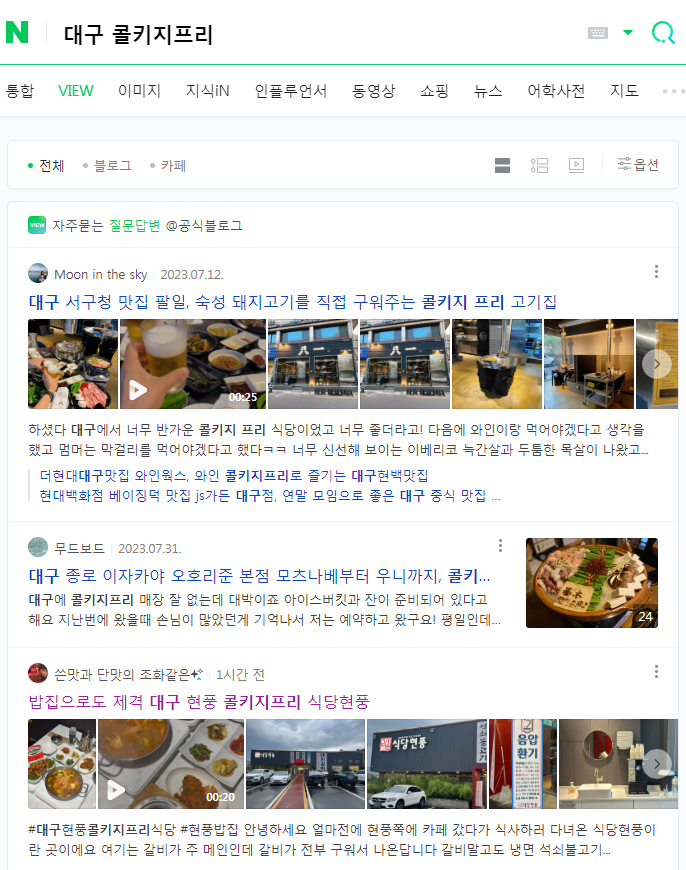686x870 pixels.
Task: Show more images in 식당현풍 post carousel
Action: (x=656, y=764)
